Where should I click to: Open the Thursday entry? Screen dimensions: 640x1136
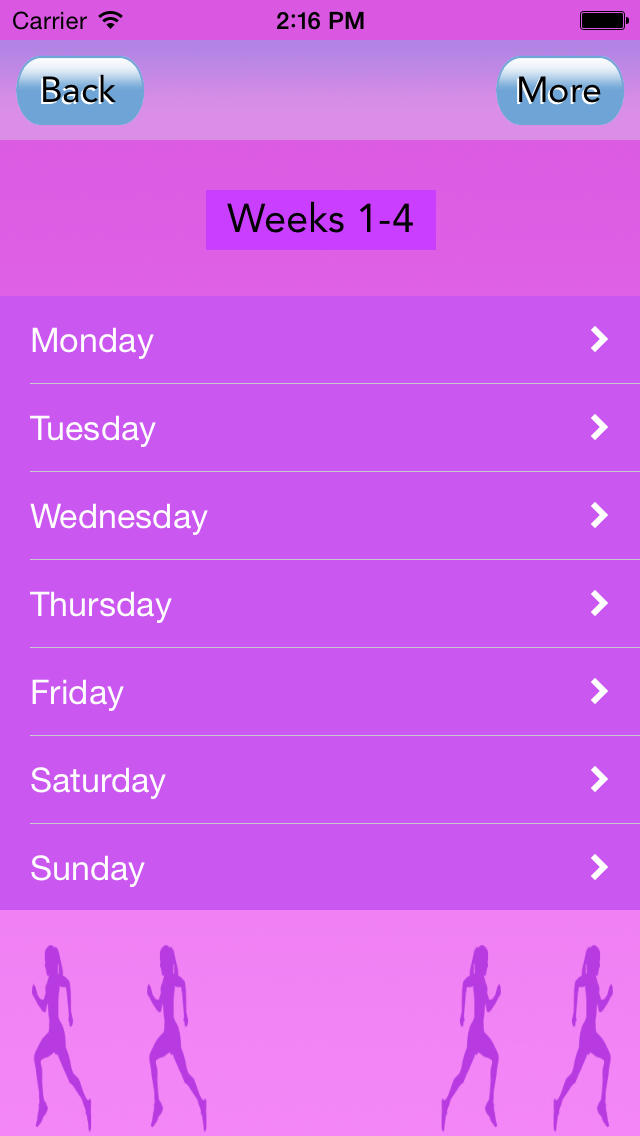click(x=320, y=604)
